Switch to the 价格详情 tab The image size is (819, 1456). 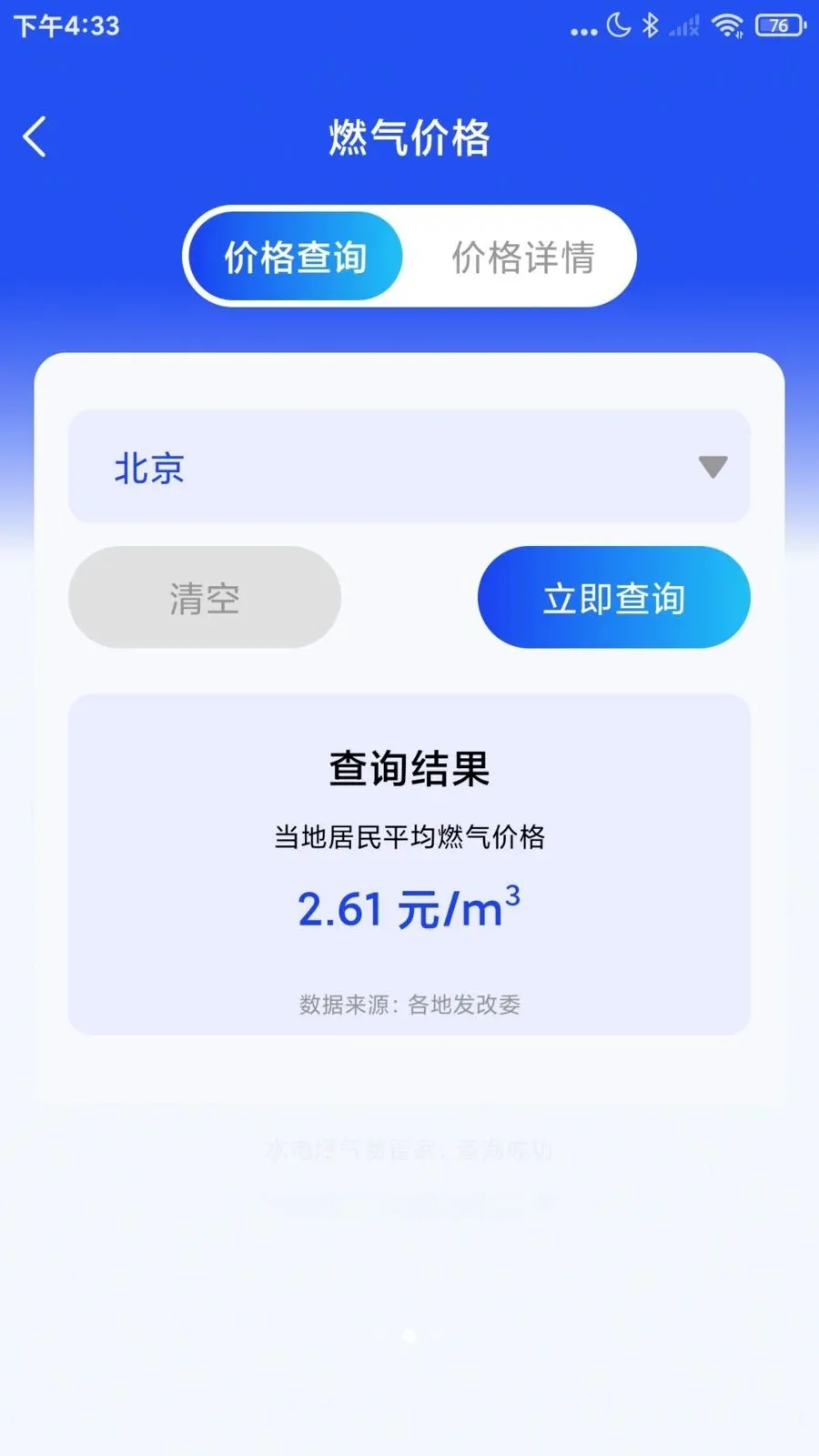(525, 257)
